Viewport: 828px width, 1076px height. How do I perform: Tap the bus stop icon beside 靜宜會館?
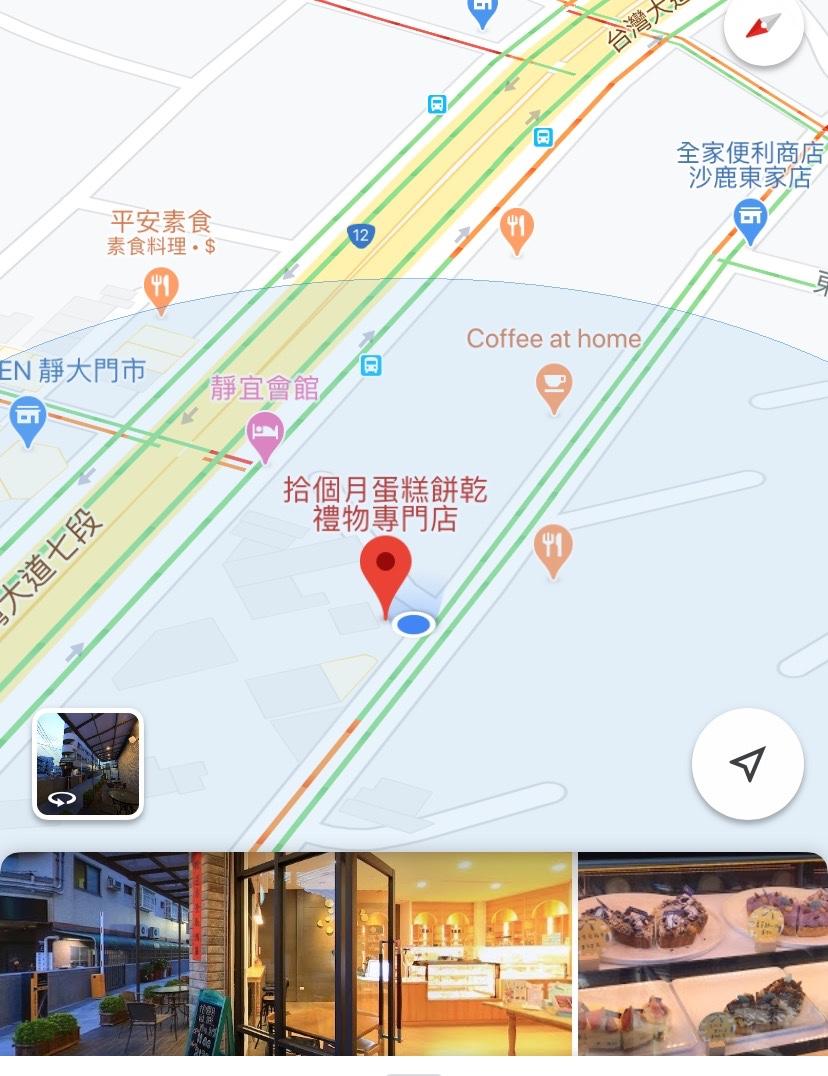[x=371, y=365]
